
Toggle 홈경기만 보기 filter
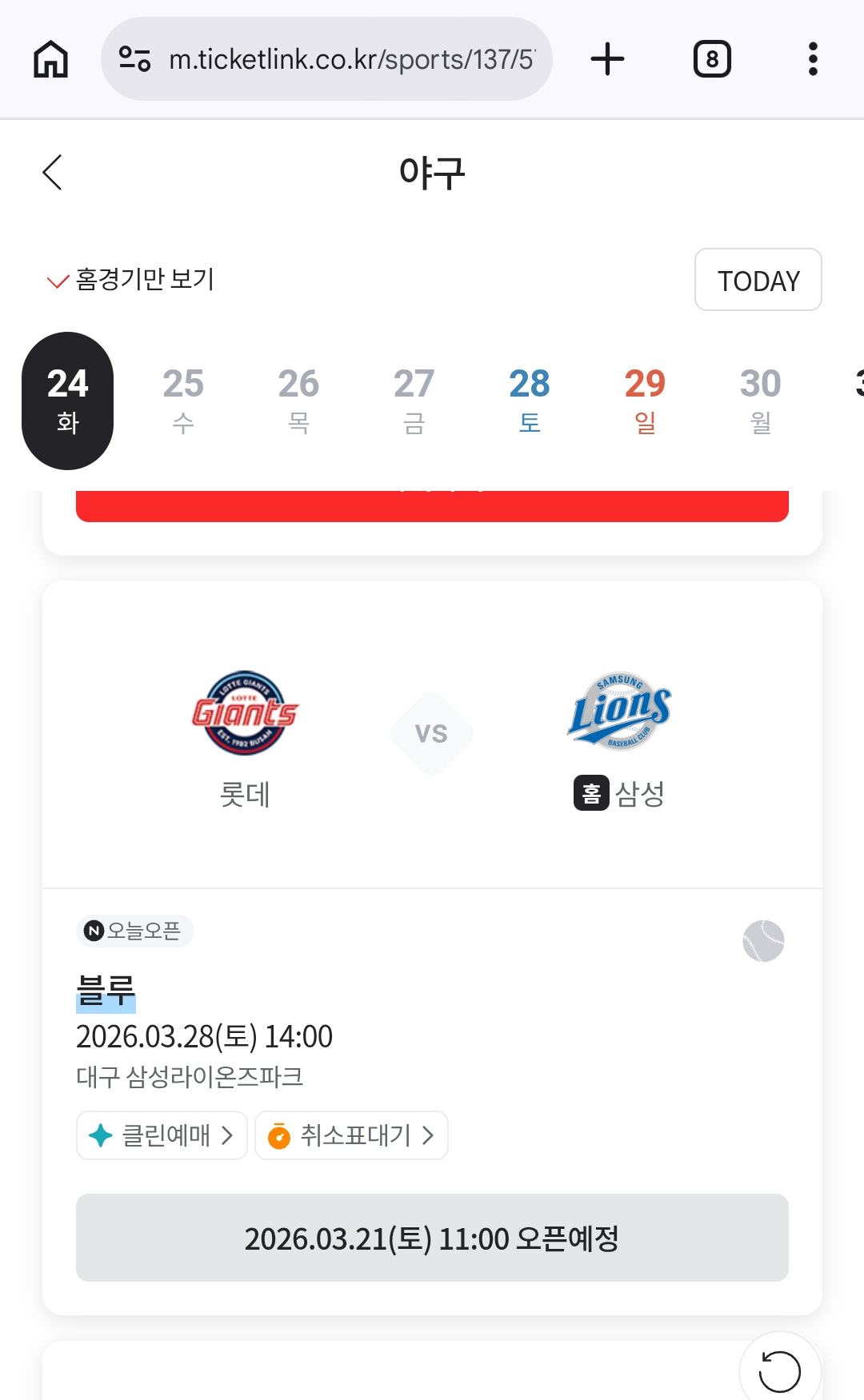tap(130, 280)
